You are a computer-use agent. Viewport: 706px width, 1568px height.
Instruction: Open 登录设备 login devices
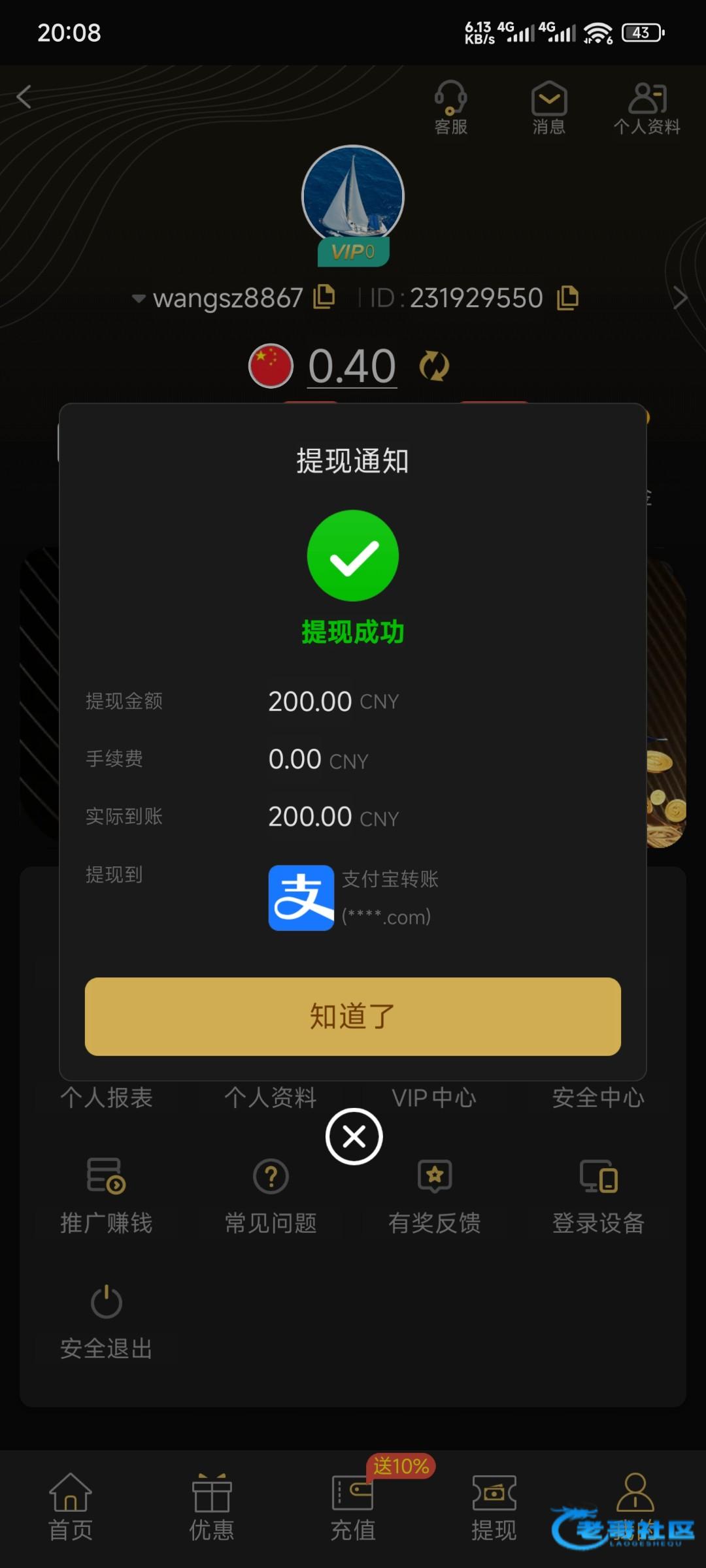598,1196
